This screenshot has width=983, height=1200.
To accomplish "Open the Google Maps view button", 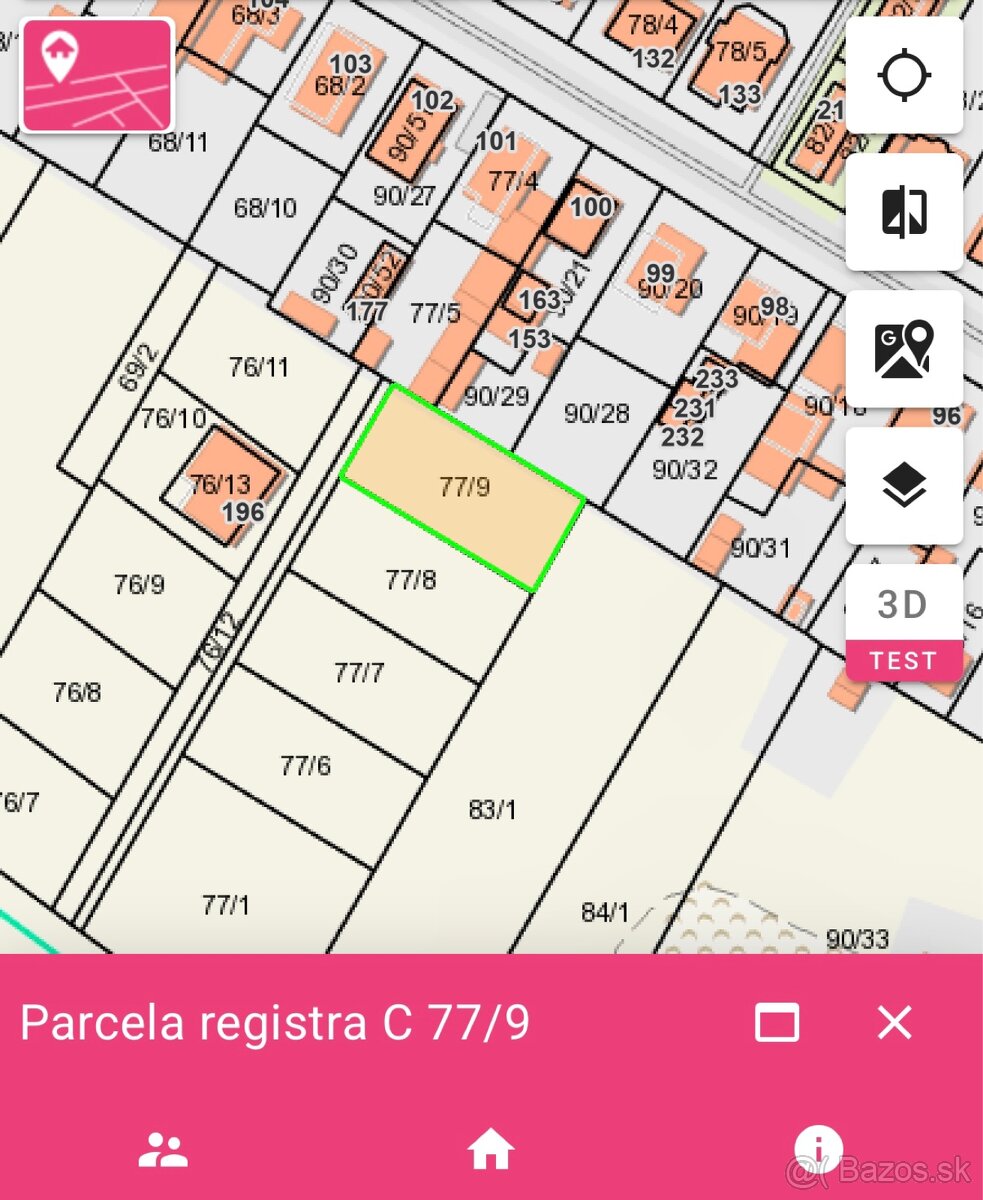I will pos(904,349).
